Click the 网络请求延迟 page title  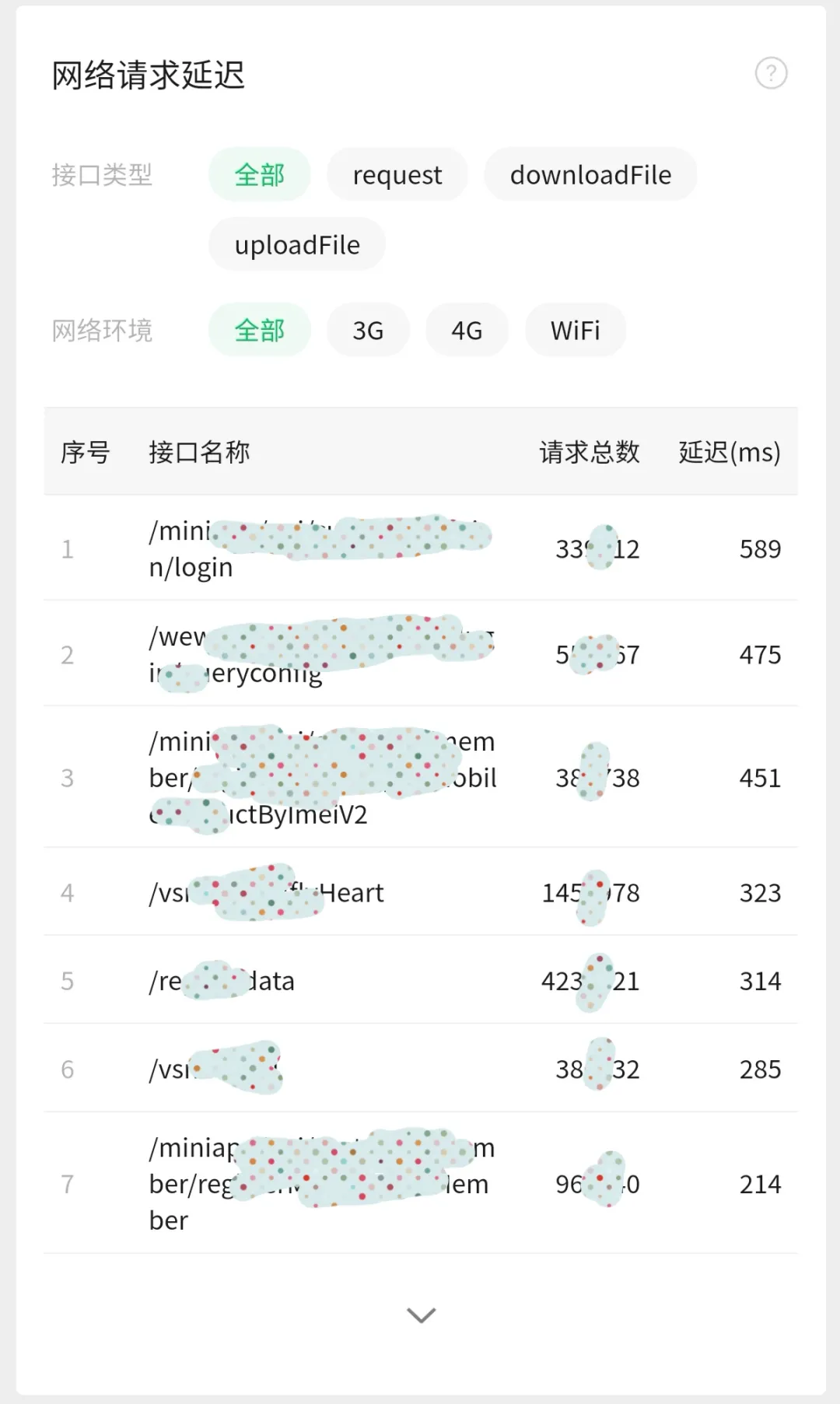tap(148, 75)
